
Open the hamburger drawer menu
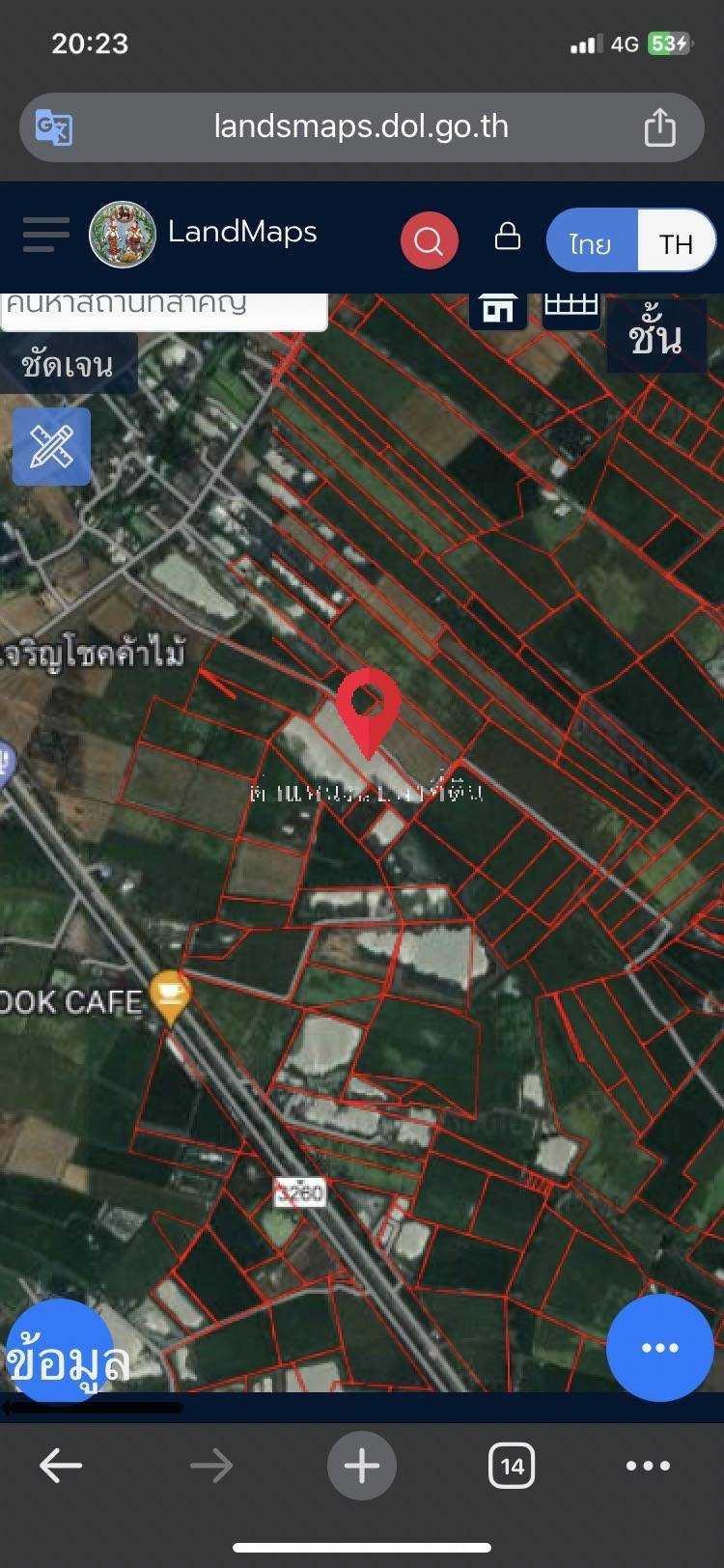tap(45, 234)
